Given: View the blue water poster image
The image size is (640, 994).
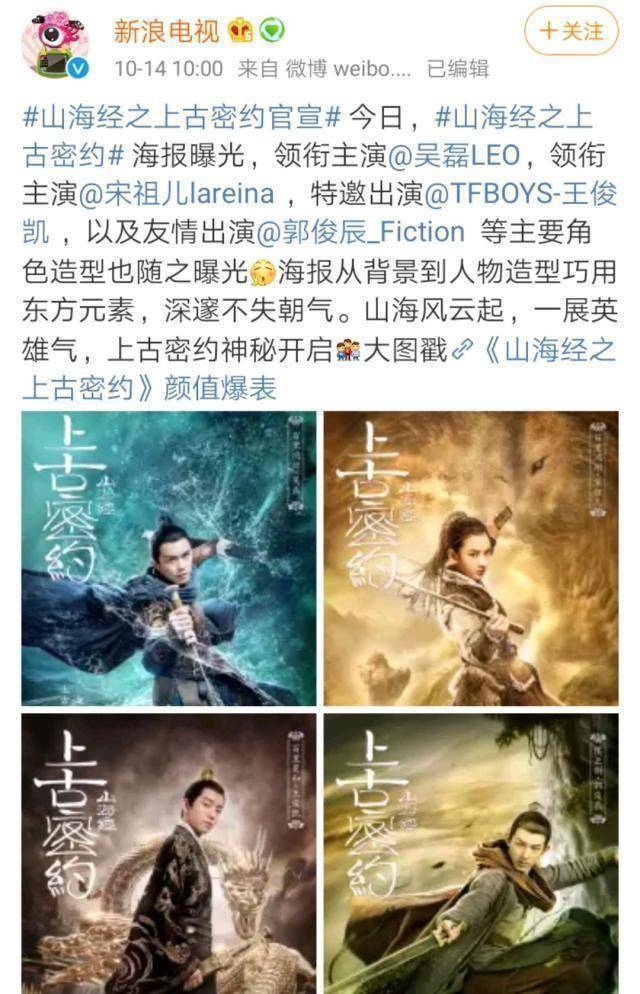Looking at the screenshot, I should (x=169, y=558).
